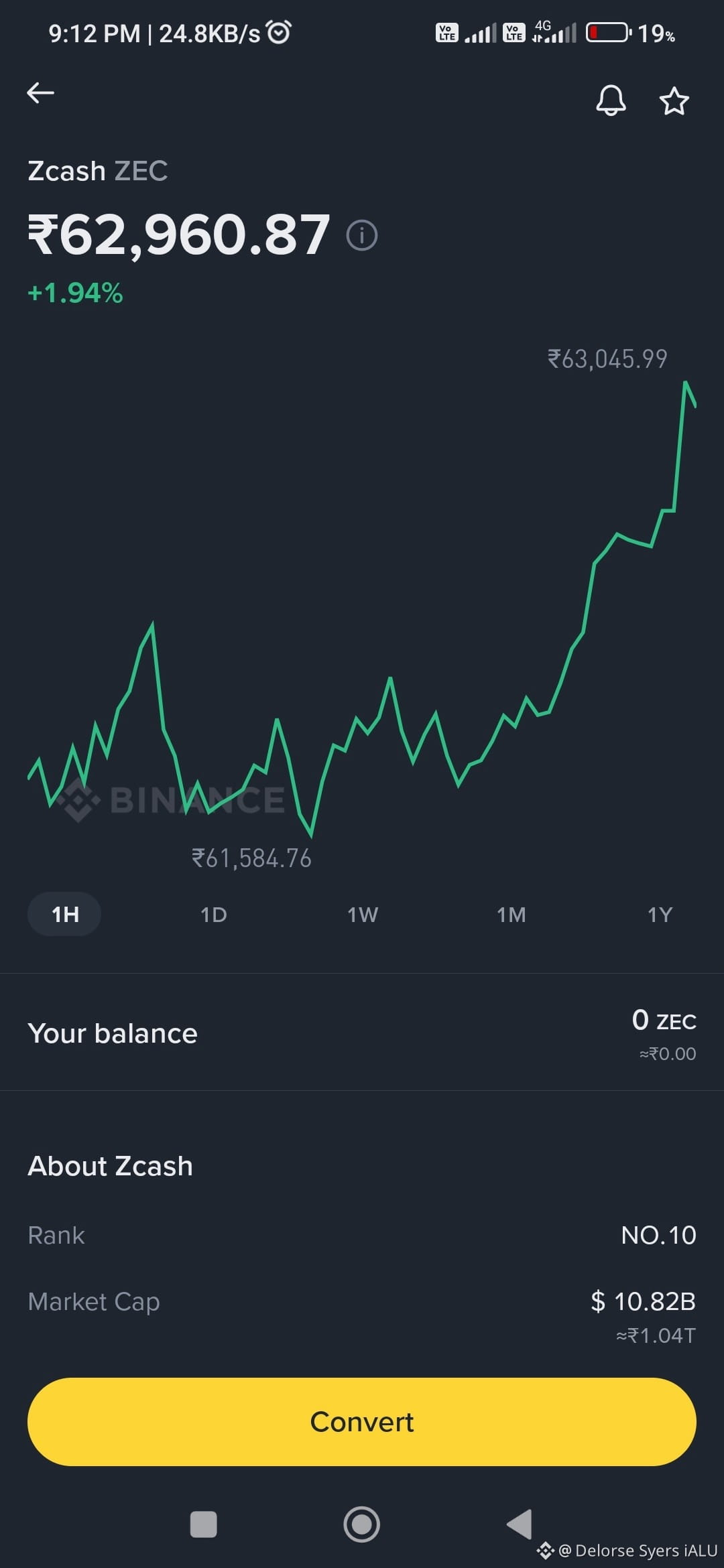
Task: Go to the home screen via the circle button
Action: [362, 1524]
